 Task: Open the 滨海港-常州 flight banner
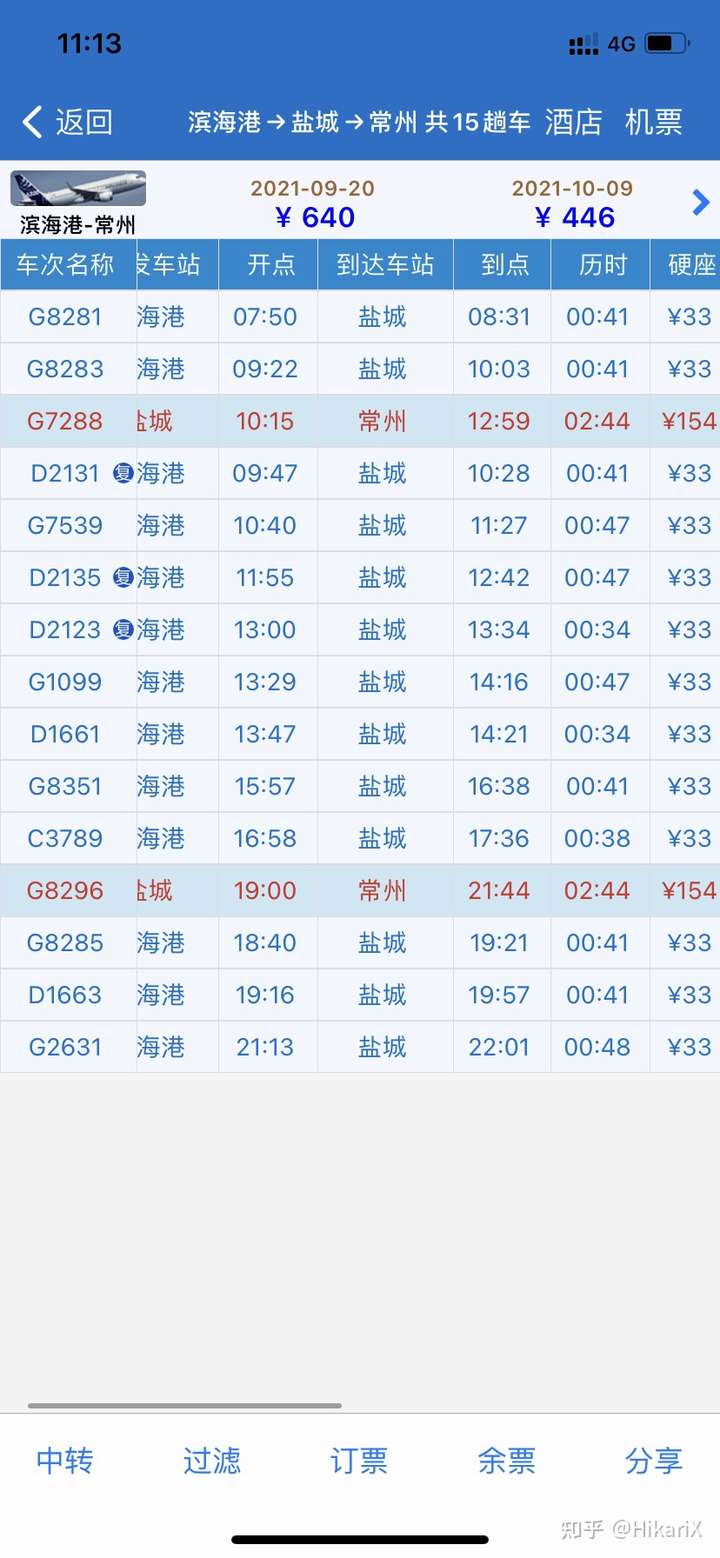pos(78,202)
